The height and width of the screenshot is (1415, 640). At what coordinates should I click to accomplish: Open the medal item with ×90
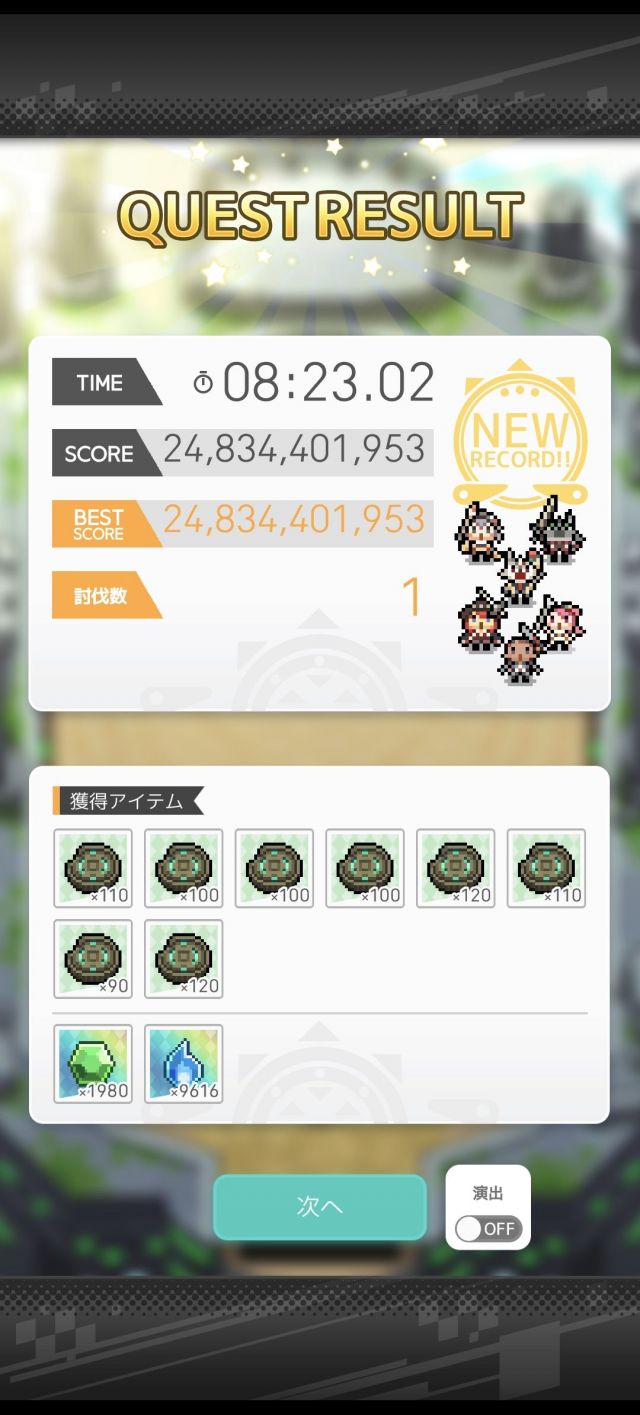point(93,959)
